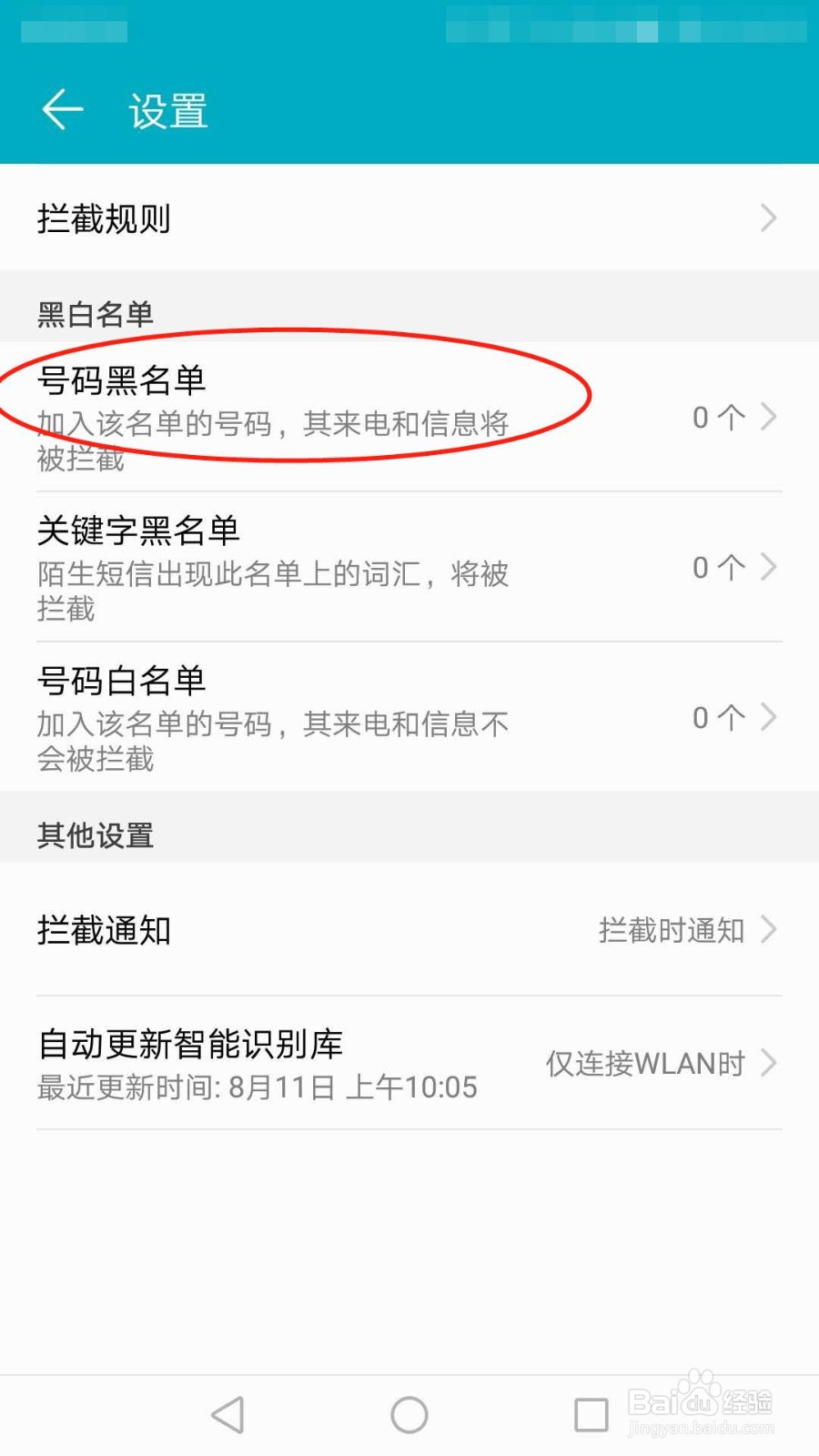819x1456 pixels.
Task: Expand the chevron next to 拦截通知
Action: point(769,930)
